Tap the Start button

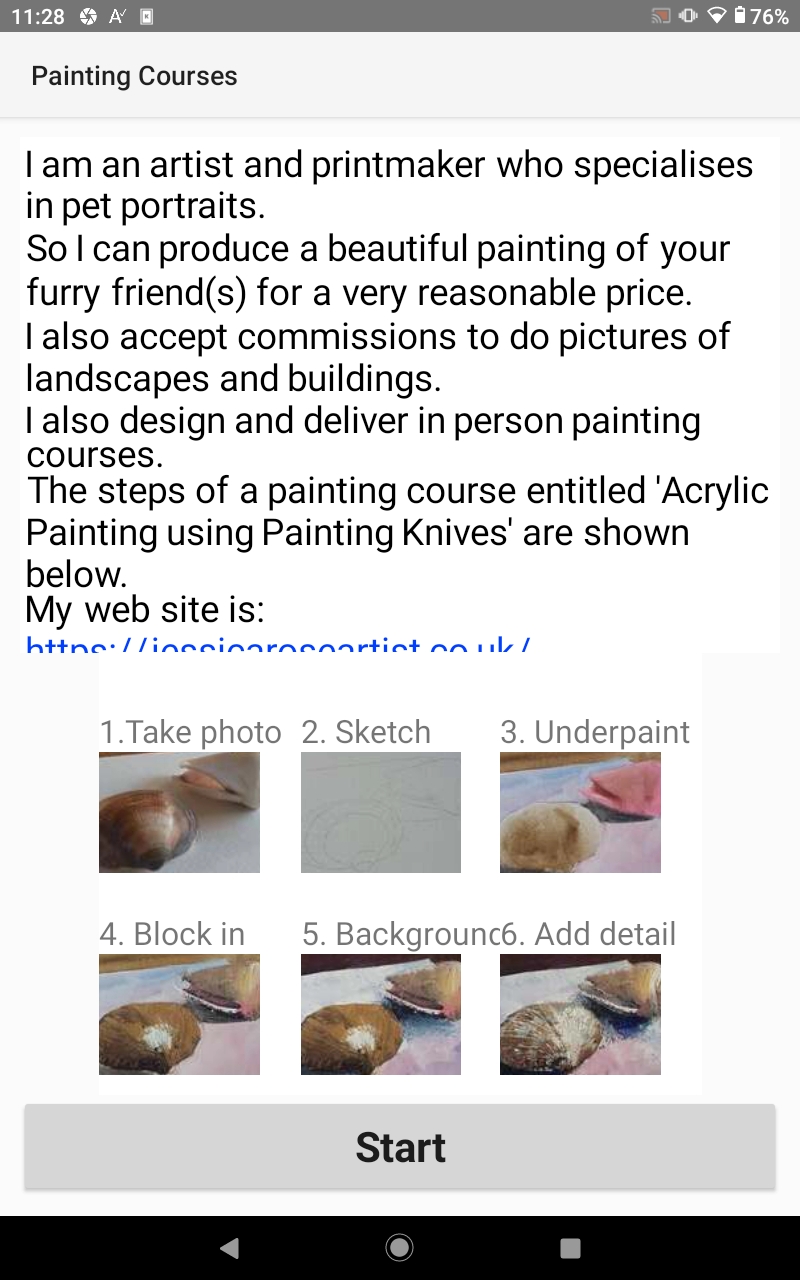pyautogui.click(x=400, y=1147)
